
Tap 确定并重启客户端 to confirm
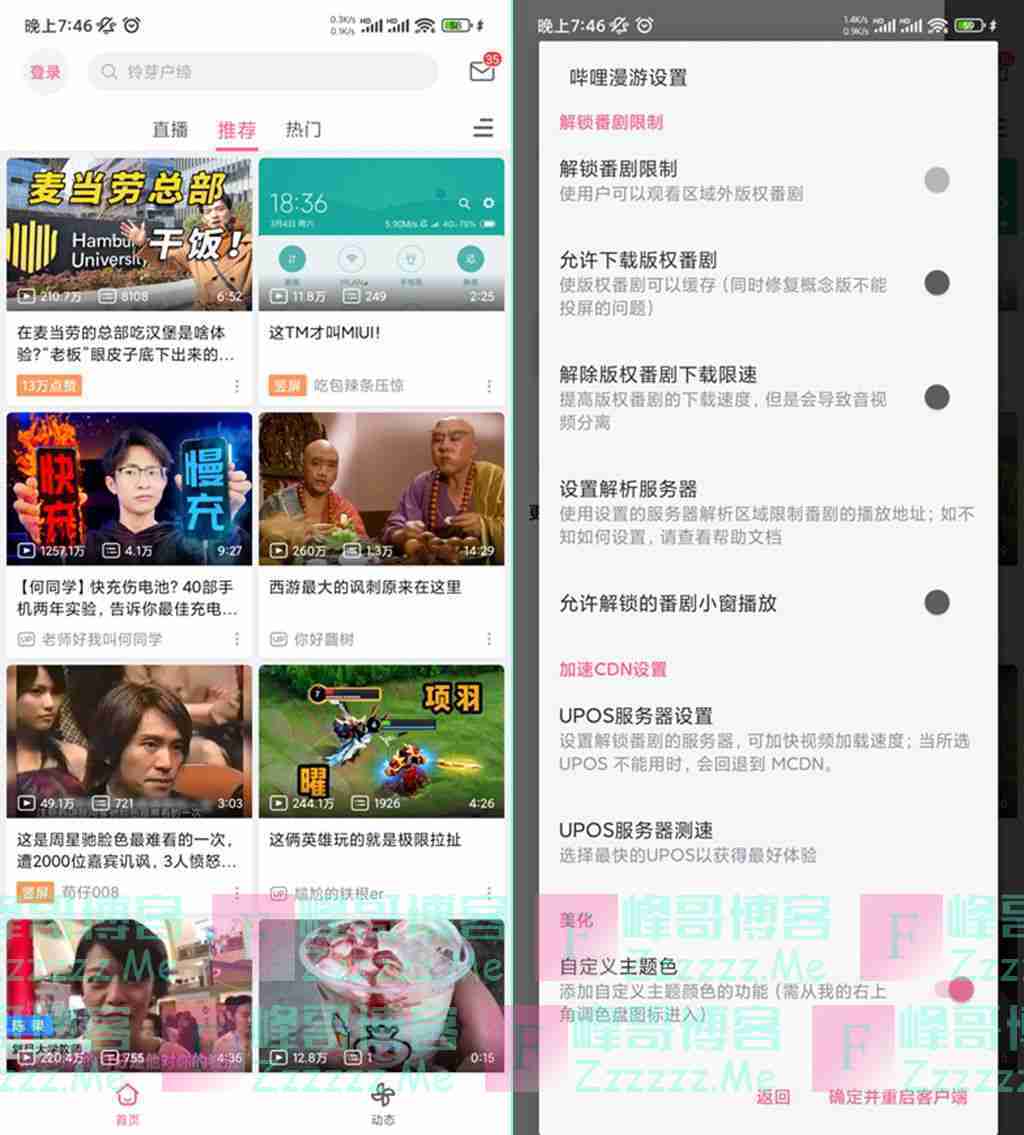click(x=898, y=1097)
